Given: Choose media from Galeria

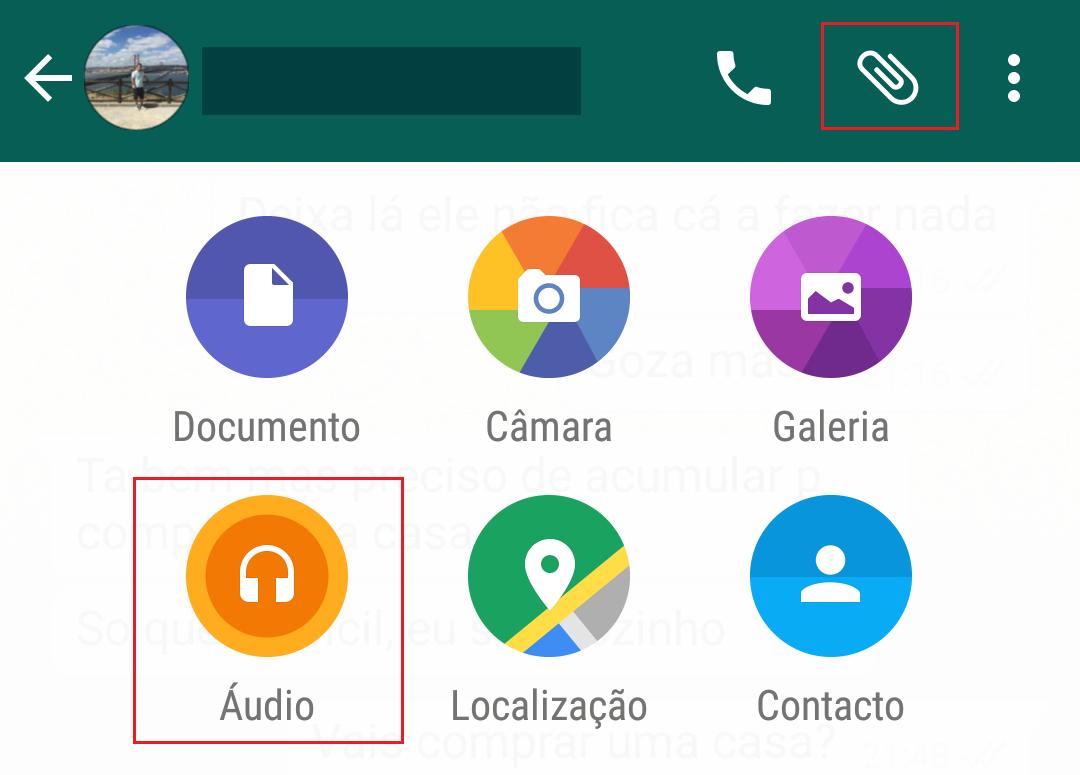Looking at the screenshot, I should tap(831, 296).
